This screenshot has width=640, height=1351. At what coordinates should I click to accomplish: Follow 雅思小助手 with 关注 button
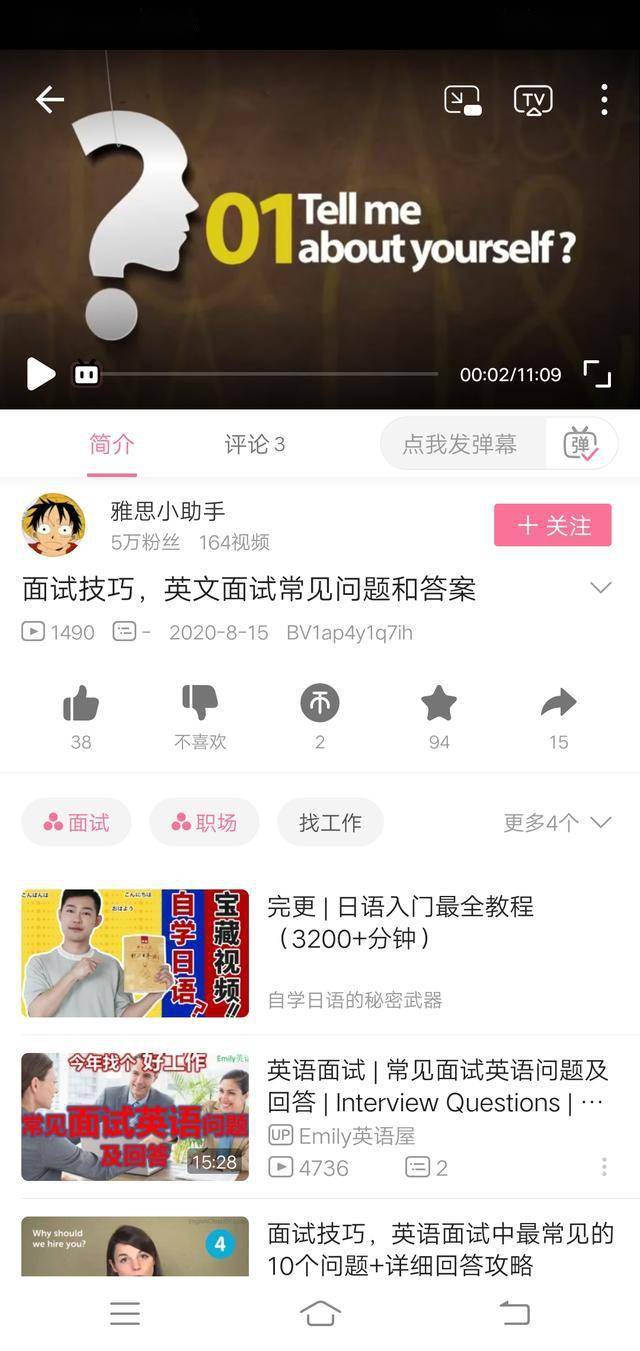pyautogui.click(x=552, y=525)
